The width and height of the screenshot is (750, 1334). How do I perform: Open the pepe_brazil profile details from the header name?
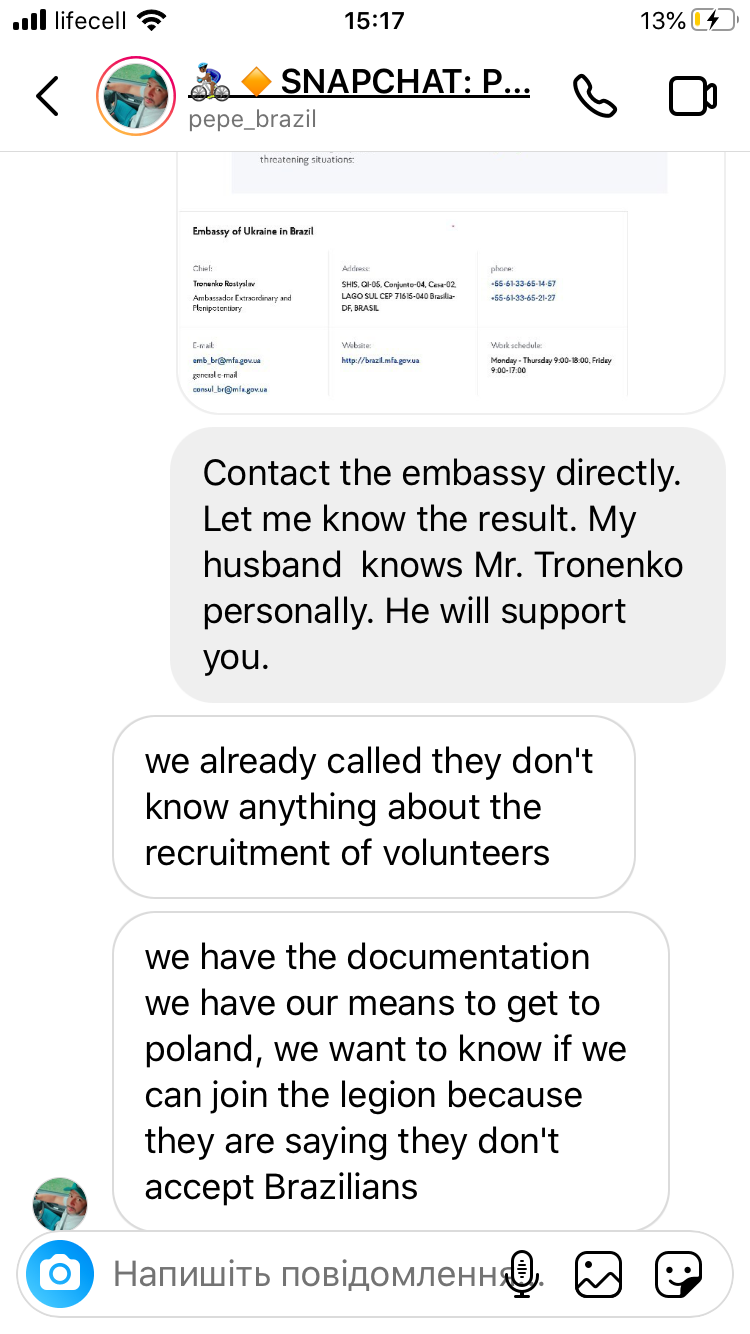pyautogui.click(x=359, y=97)
